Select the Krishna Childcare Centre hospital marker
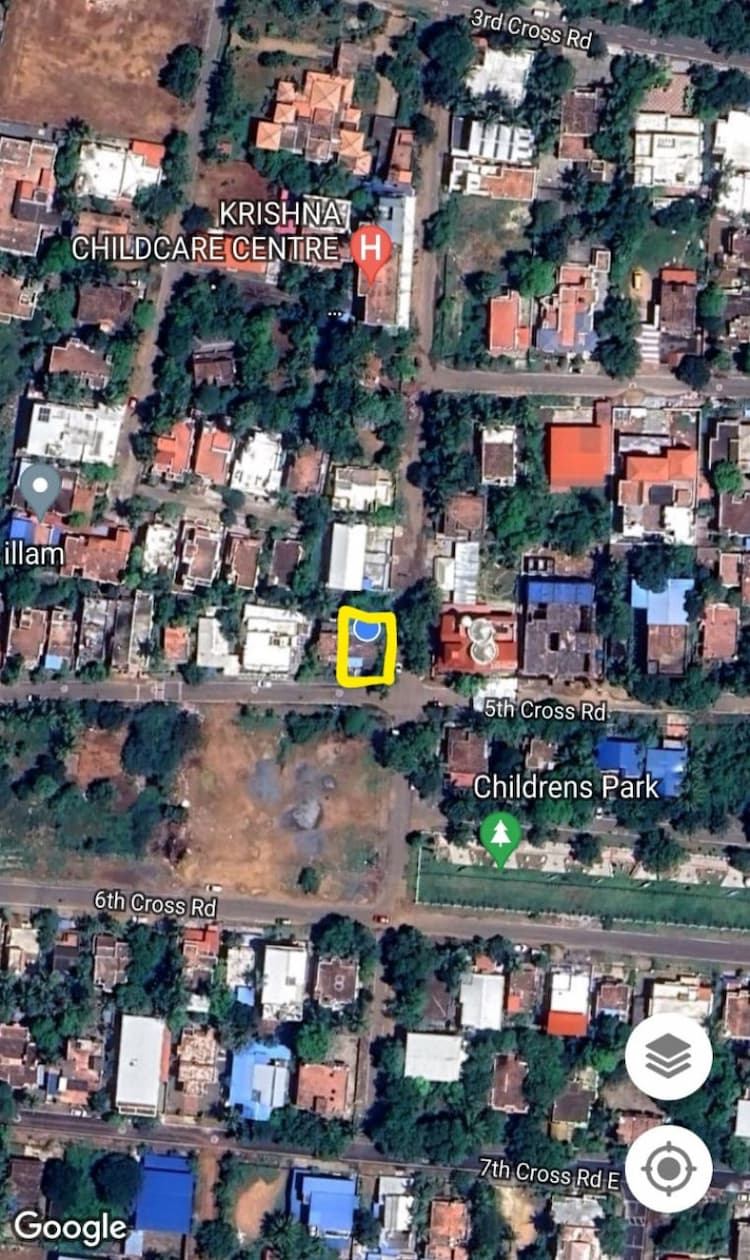Image resolution: width=750 pixels, height=1260 pixels. click(370, 248)
